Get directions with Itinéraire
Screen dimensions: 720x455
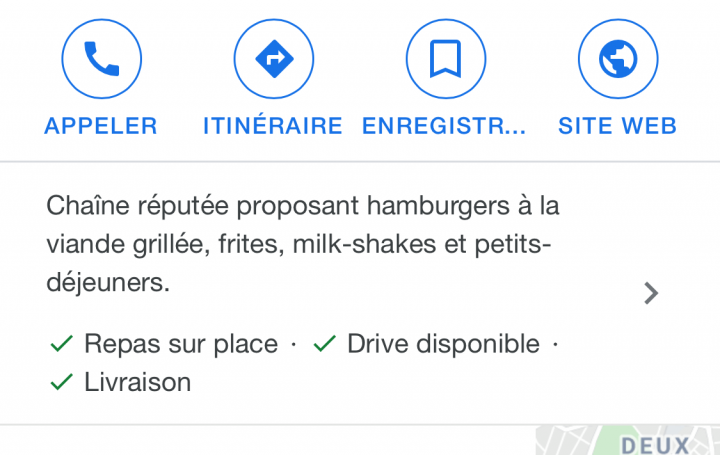(x=273, y=61)
